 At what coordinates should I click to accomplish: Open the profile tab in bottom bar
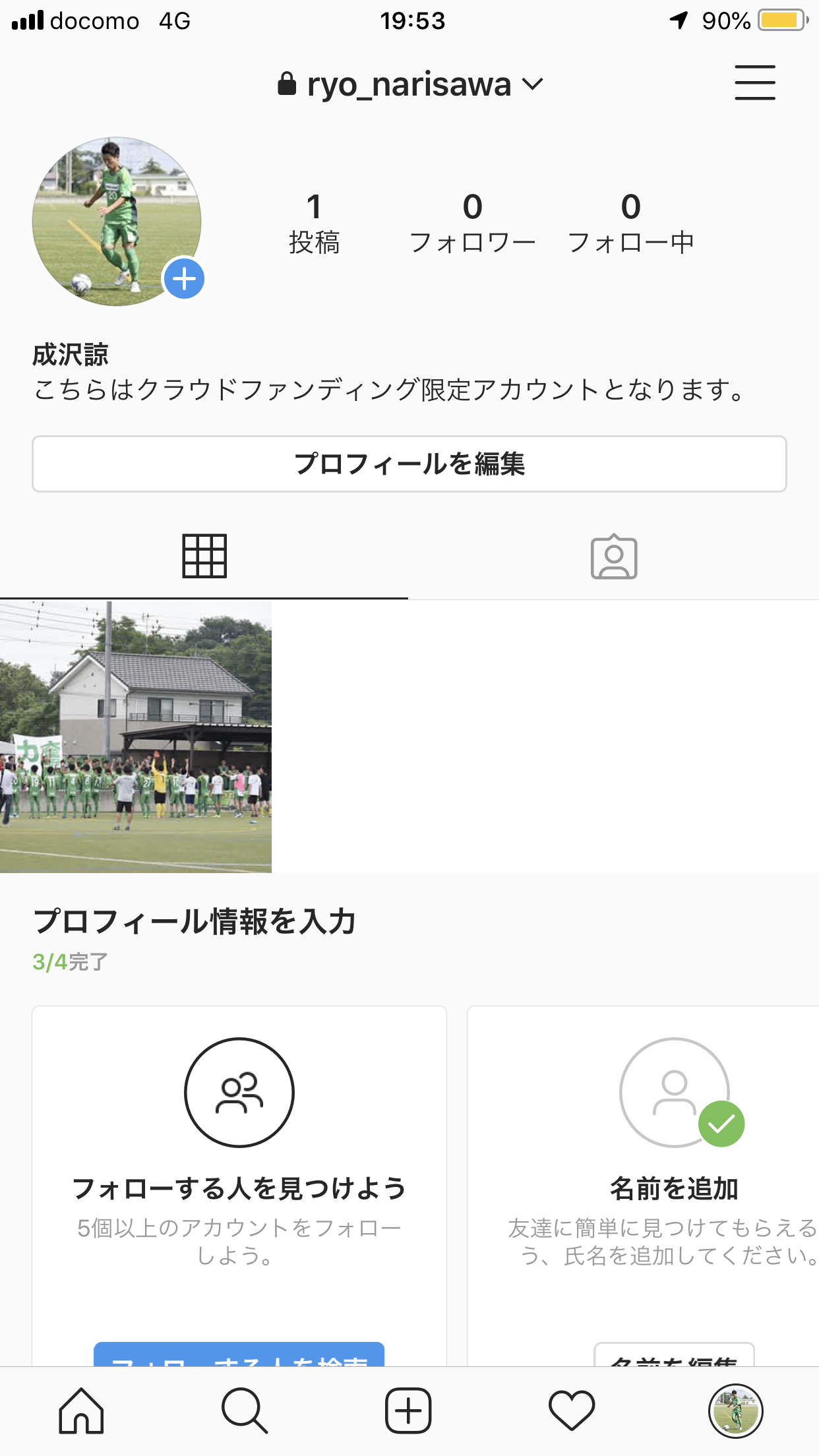pyautogui.click(x=735, y=1411)
